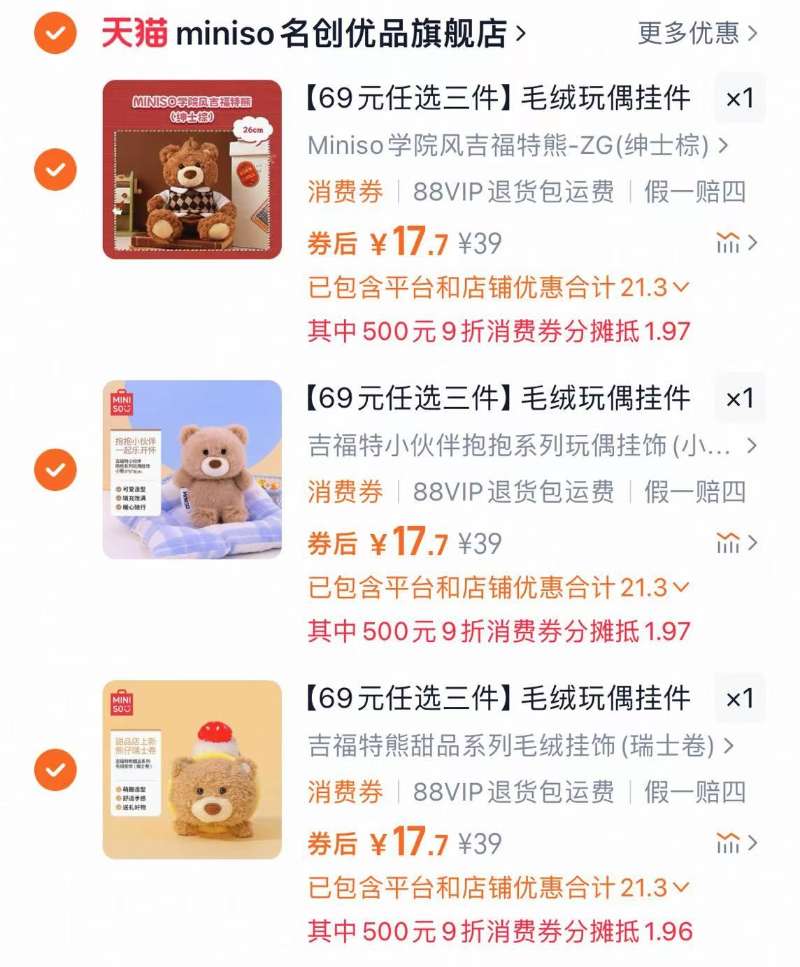
Task: Open the 瑞士卷 variant selector
Action: (515, 748)
